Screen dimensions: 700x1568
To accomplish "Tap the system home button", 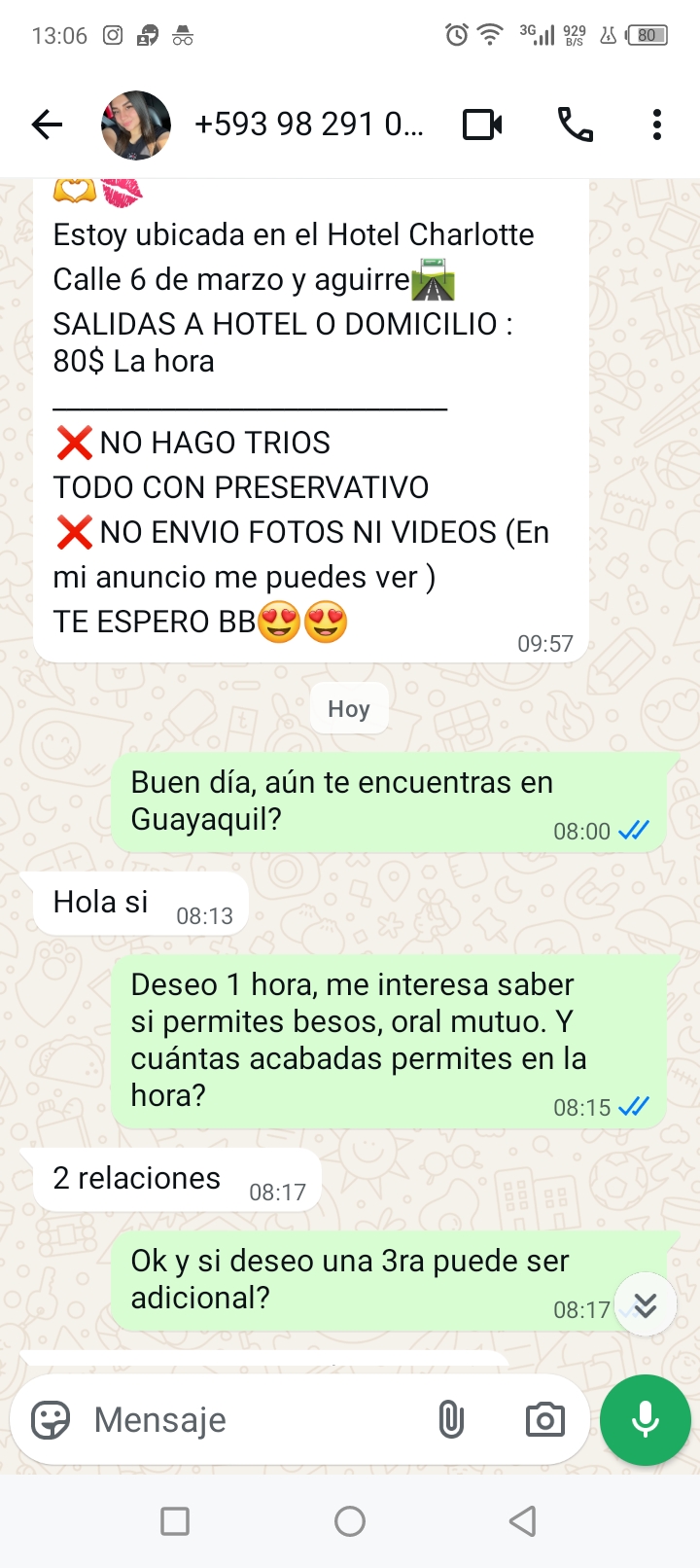I will pyautogui.click(x=350, y=1521).
